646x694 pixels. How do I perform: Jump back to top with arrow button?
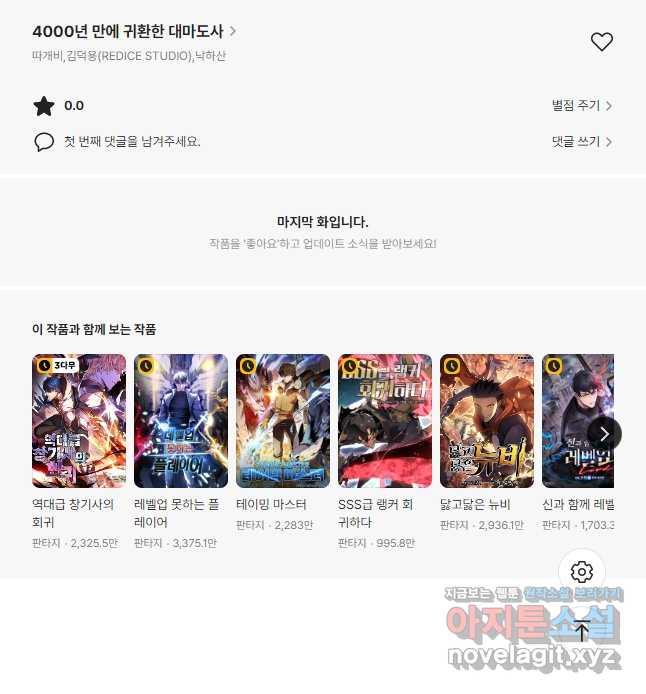coord(582,630)
